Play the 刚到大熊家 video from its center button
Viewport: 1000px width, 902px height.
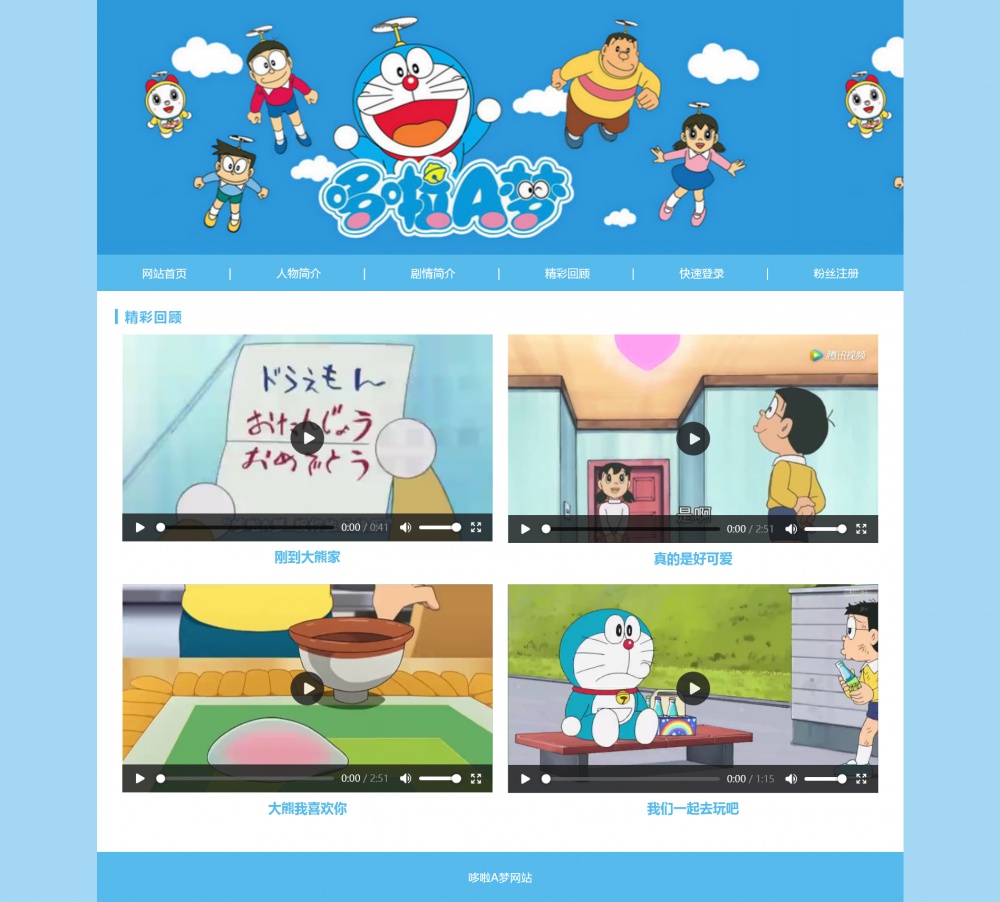(307, 438)
